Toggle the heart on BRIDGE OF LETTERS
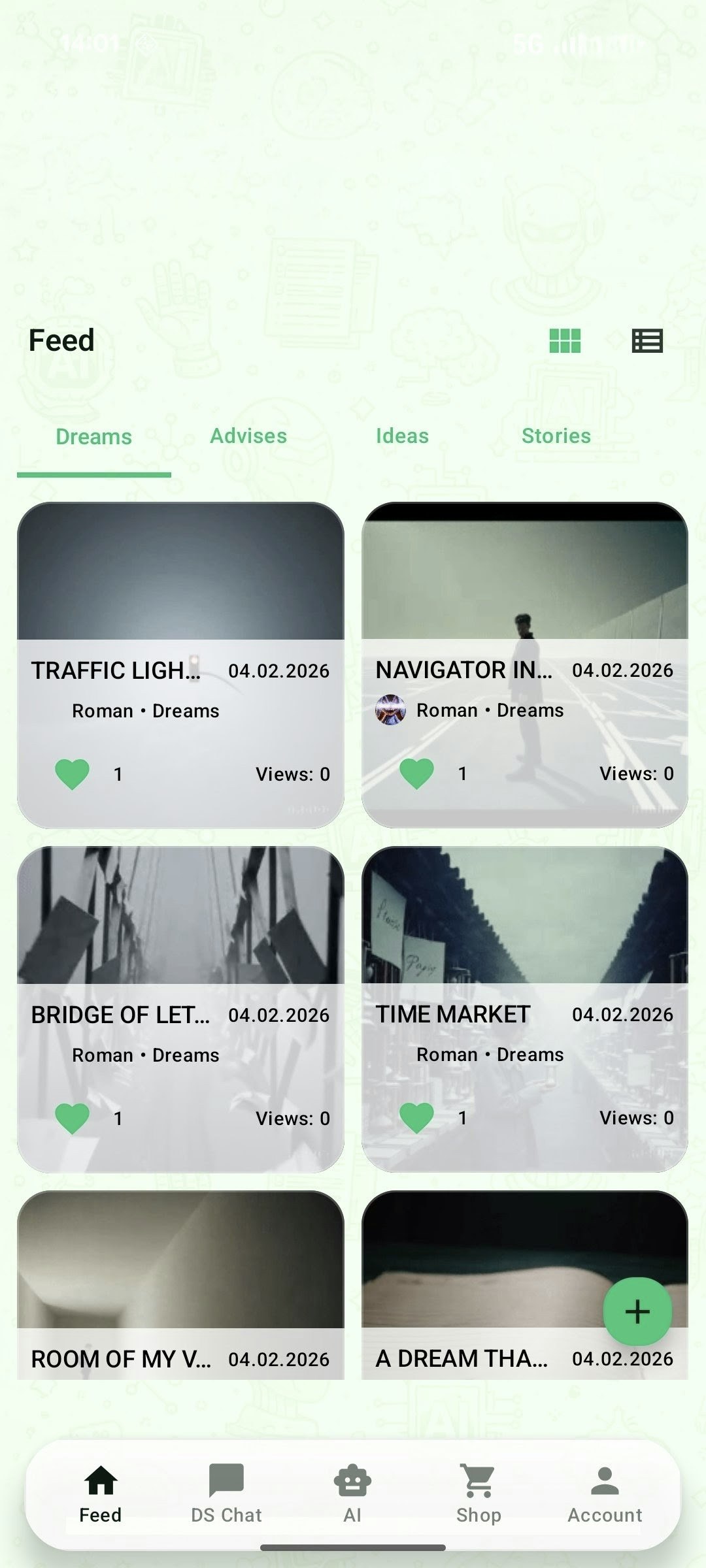 click(73, 1116)
